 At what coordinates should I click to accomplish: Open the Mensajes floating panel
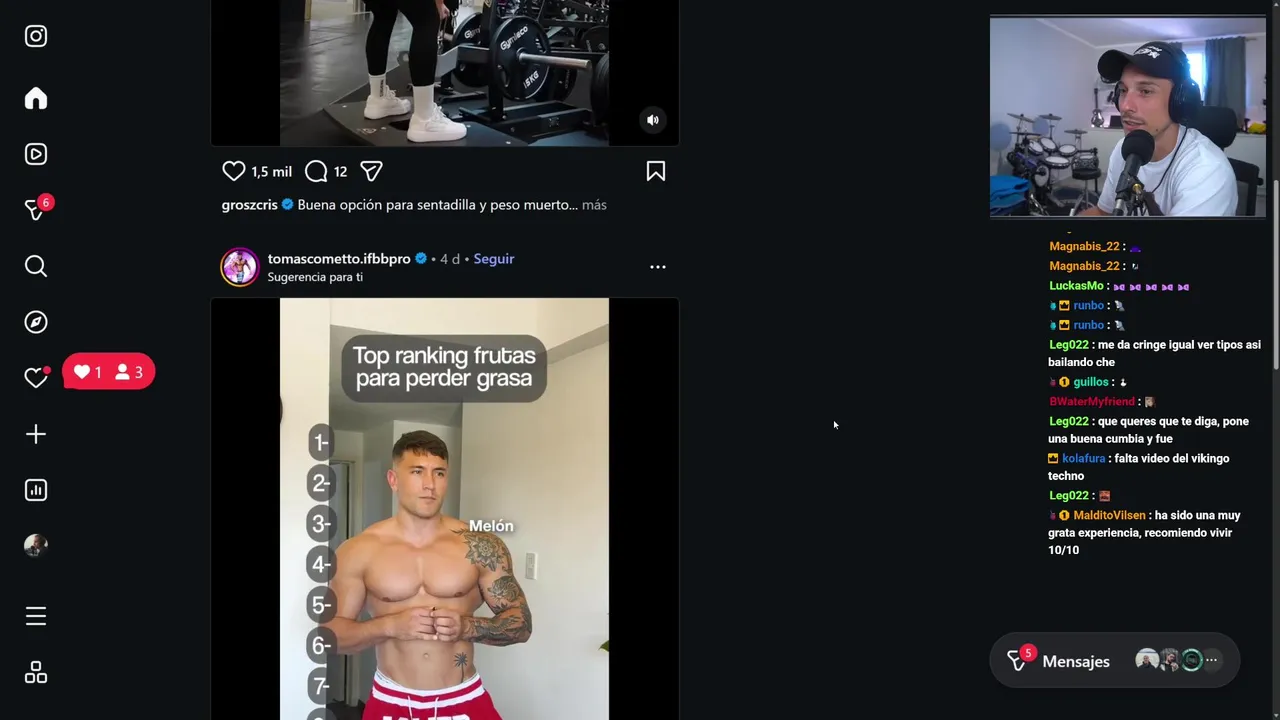coord(1075,661)
